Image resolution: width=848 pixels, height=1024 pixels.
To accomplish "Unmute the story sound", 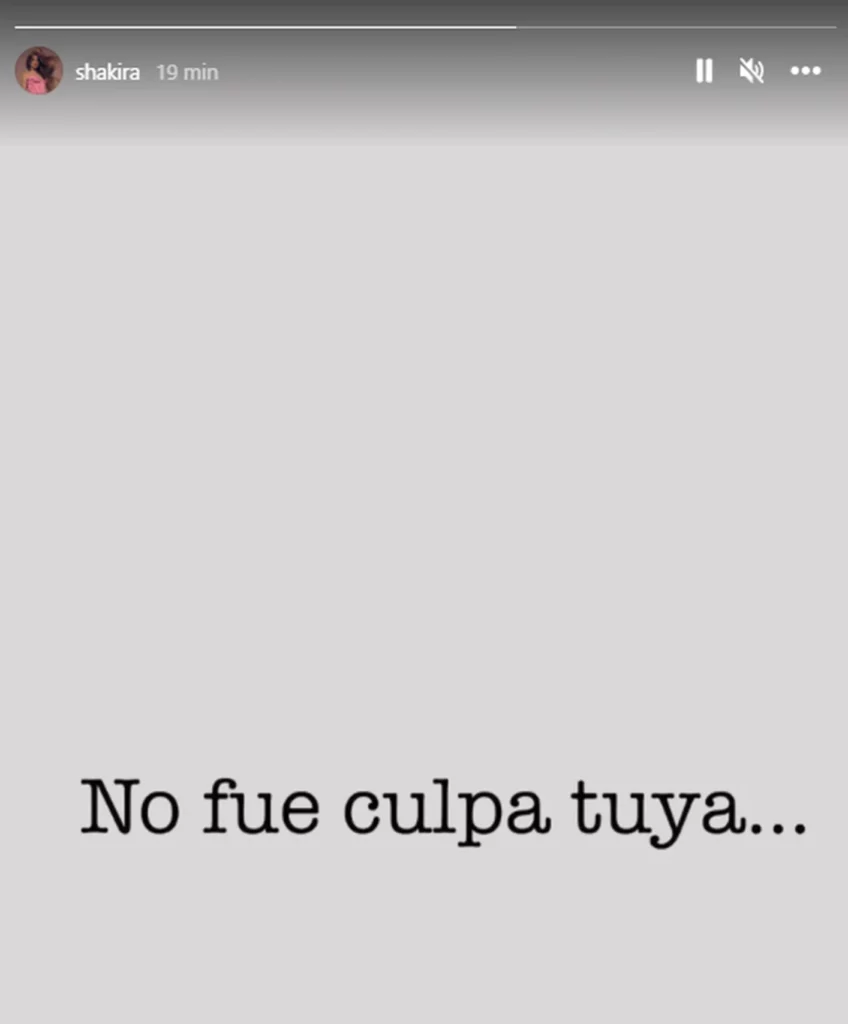I will (x=752, y=71).
